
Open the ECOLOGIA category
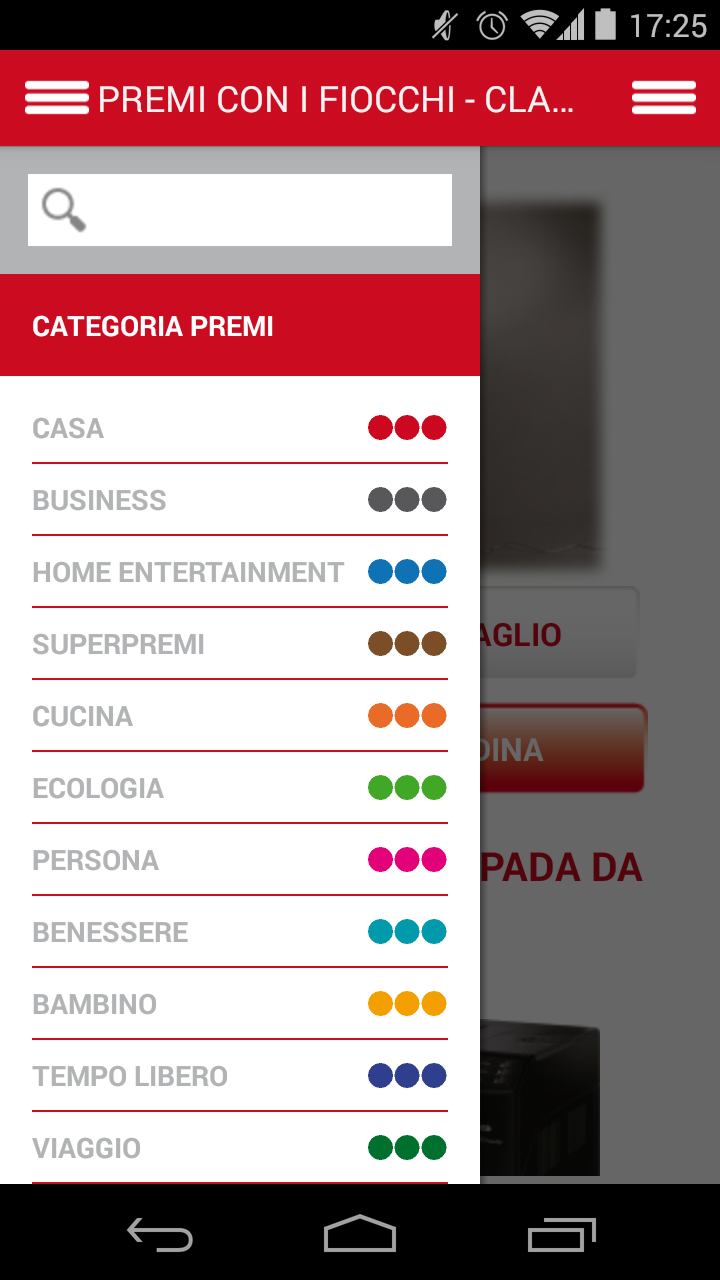(239, 788)
